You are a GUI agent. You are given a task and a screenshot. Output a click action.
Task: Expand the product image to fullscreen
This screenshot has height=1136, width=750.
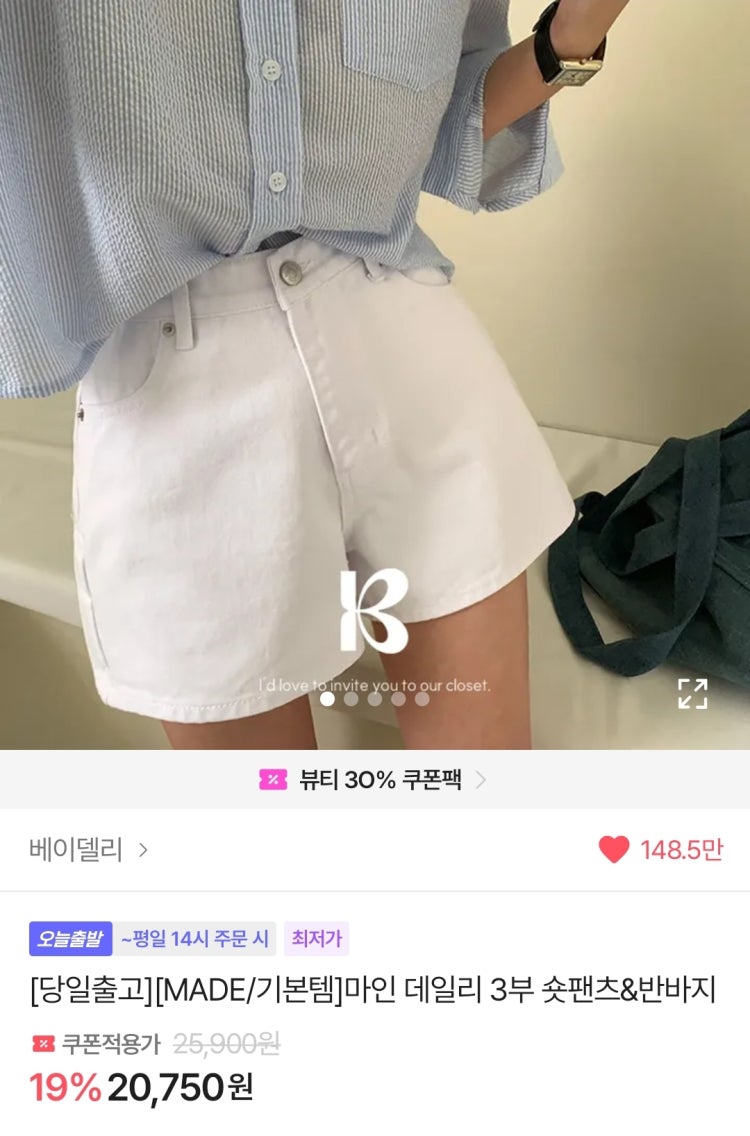(692, 693)
